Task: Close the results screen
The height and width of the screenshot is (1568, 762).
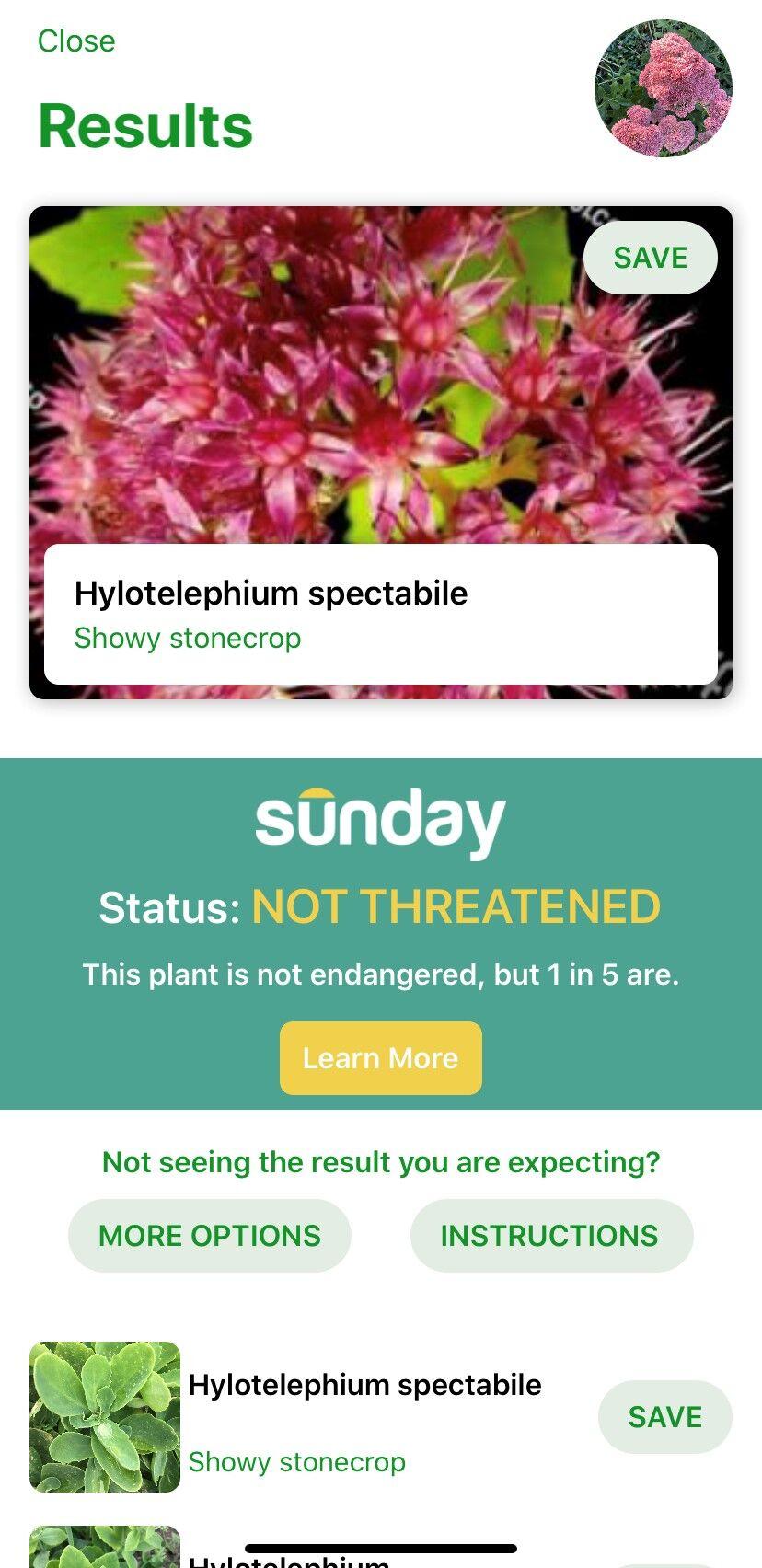Action: pos(76,41)
